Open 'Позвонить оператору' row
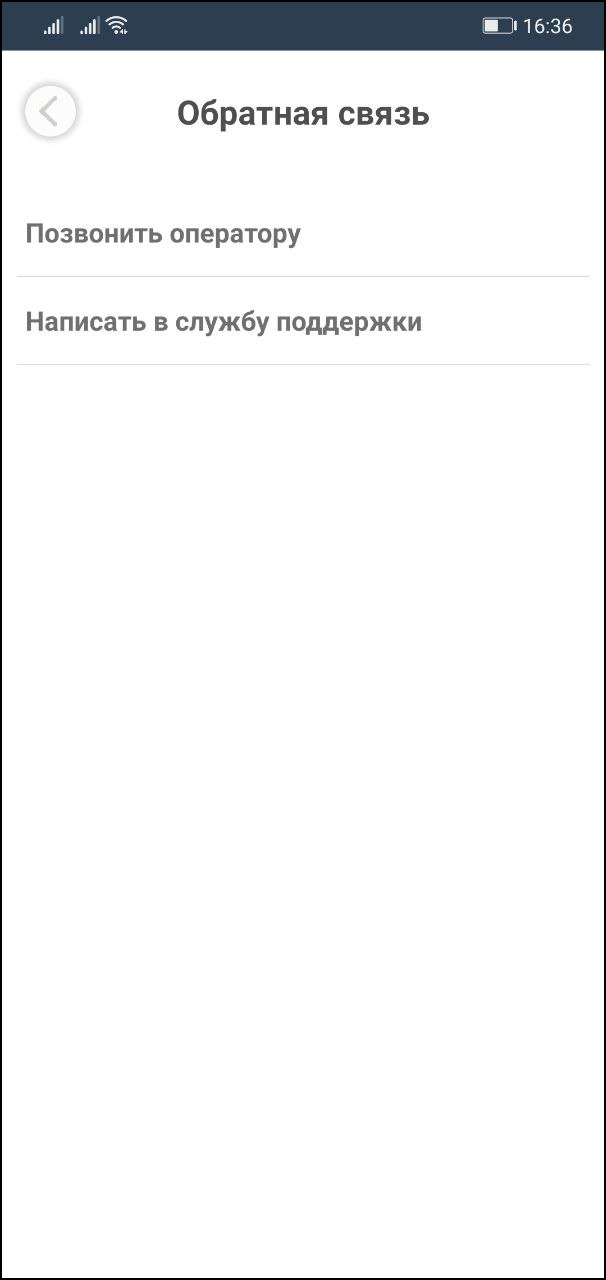 [163, 234]
